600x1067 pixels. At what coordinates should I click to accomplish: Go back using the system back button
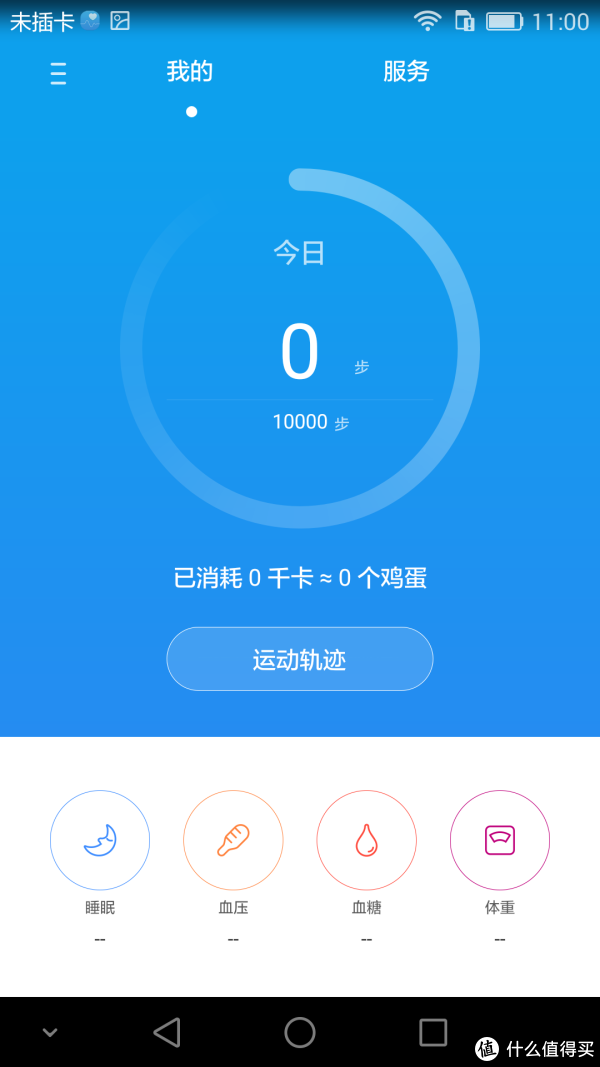(x=167, y=1032)
